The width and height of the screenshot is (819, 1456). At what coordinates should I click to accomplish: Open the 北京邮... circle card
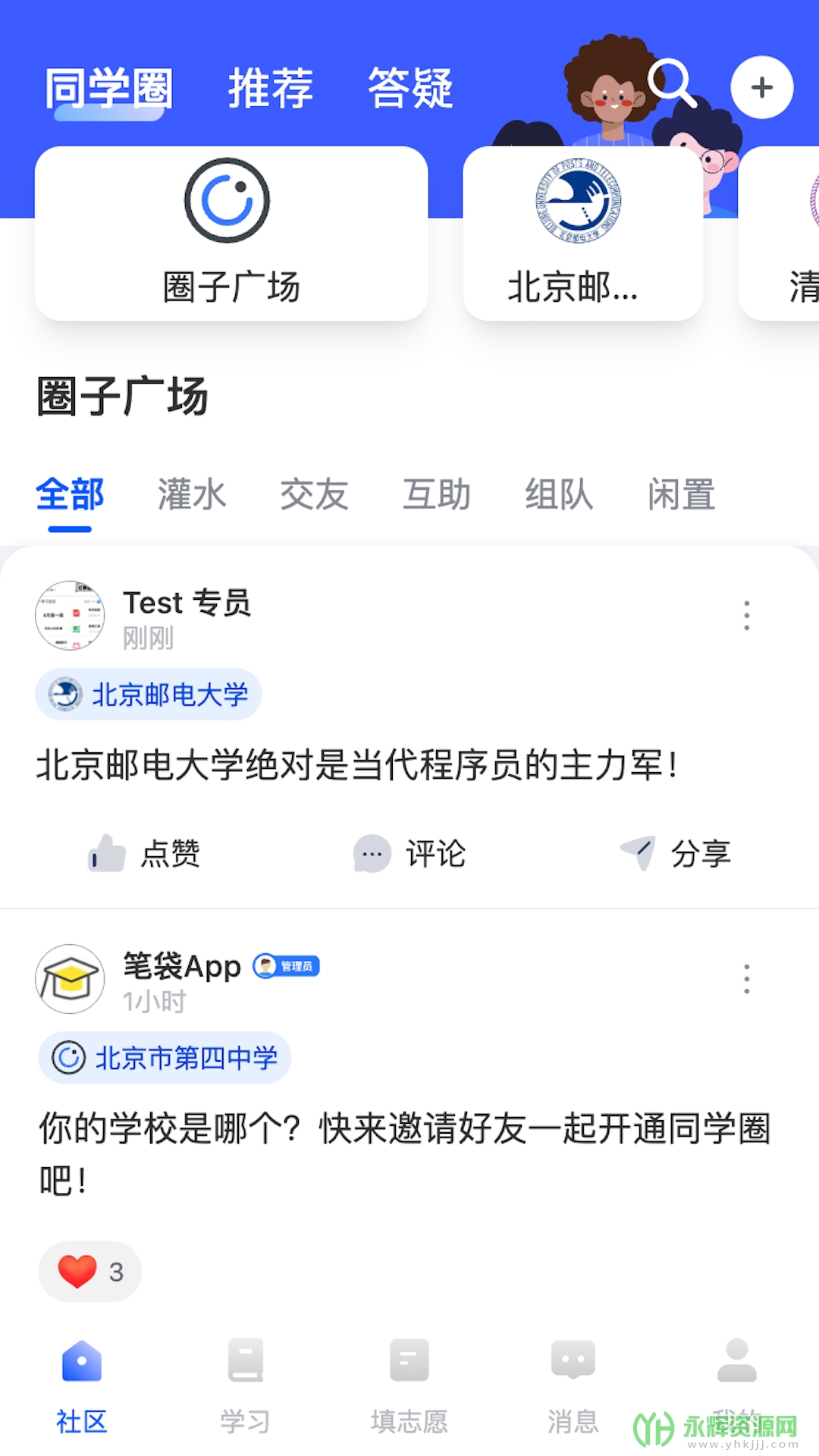pyautogui.click(x=582, y=234)
